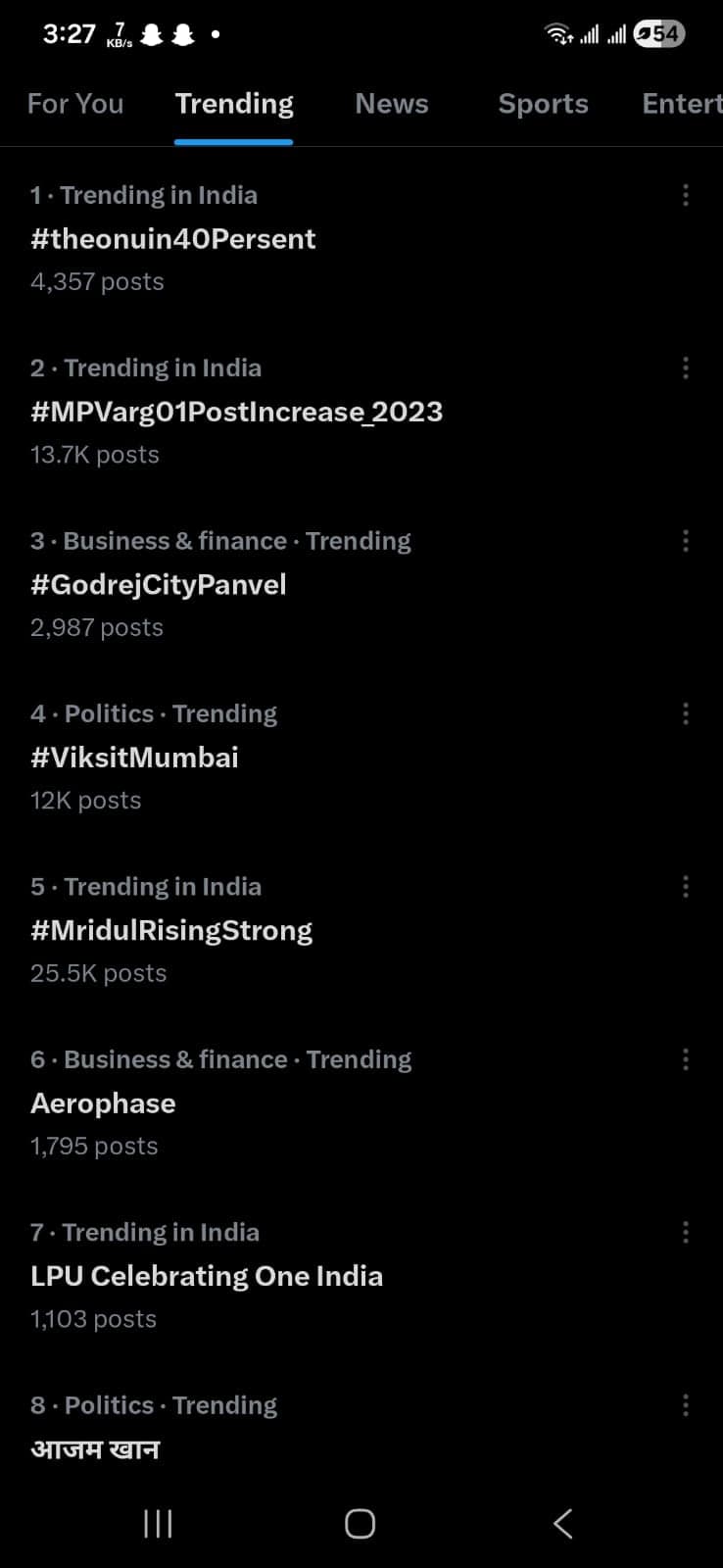Open the #ViksitMumbai trend page
Viewport: 723px width, 1568px height.
tap(135, 757)
